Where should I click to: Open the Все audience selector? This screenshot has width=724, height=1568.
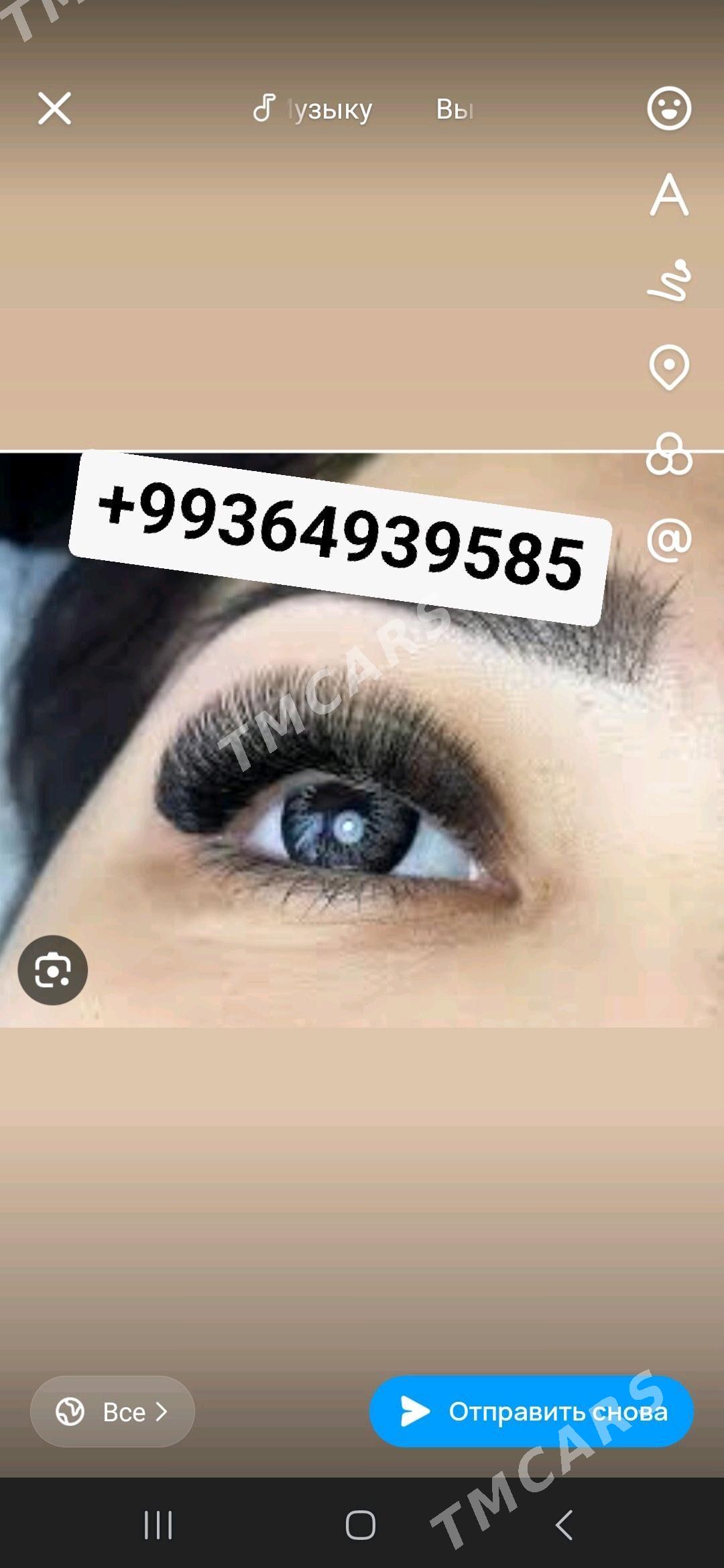click(x=113, y=1411)
